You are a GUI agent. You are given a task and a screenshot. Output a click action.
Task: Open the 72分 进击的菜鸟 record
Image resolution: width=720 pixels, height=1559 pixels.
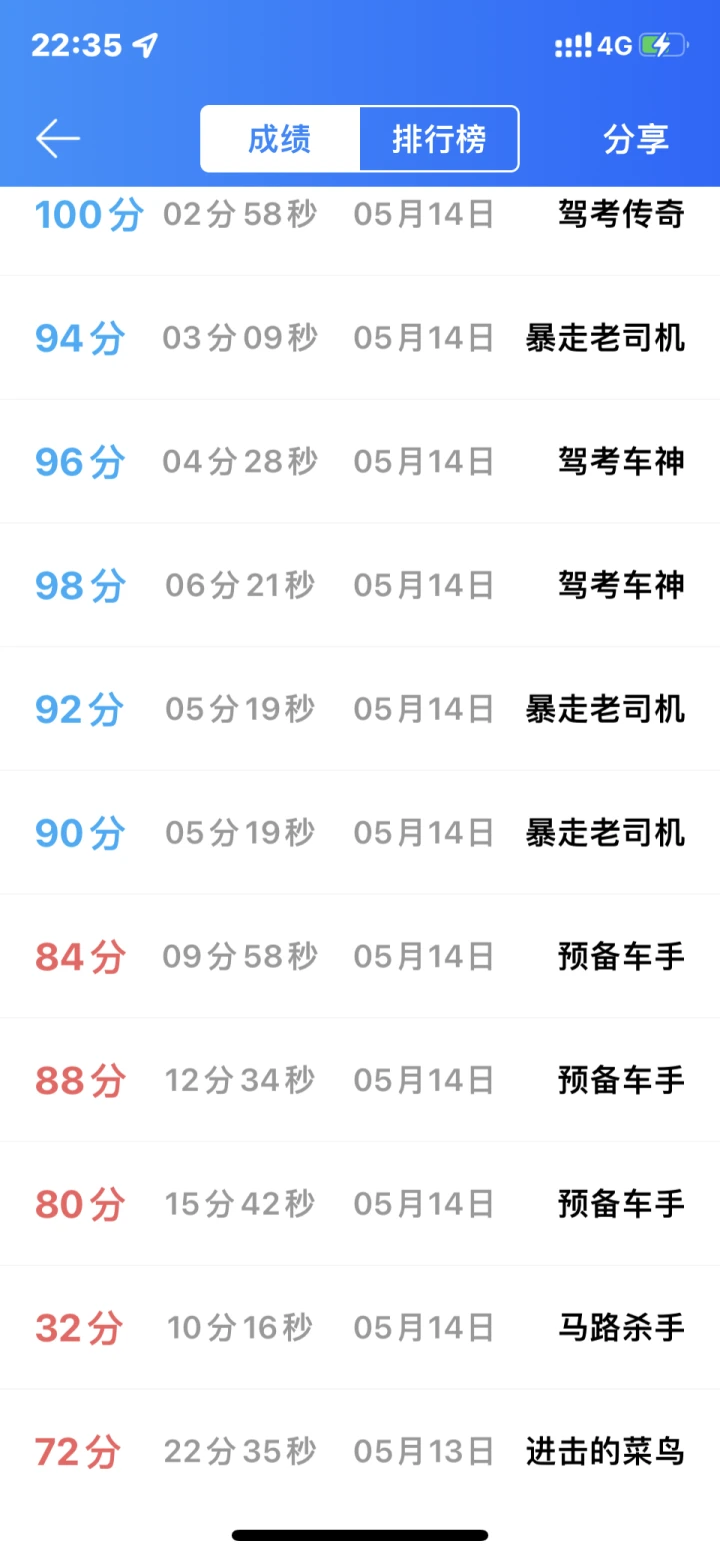click(360, 1451)
